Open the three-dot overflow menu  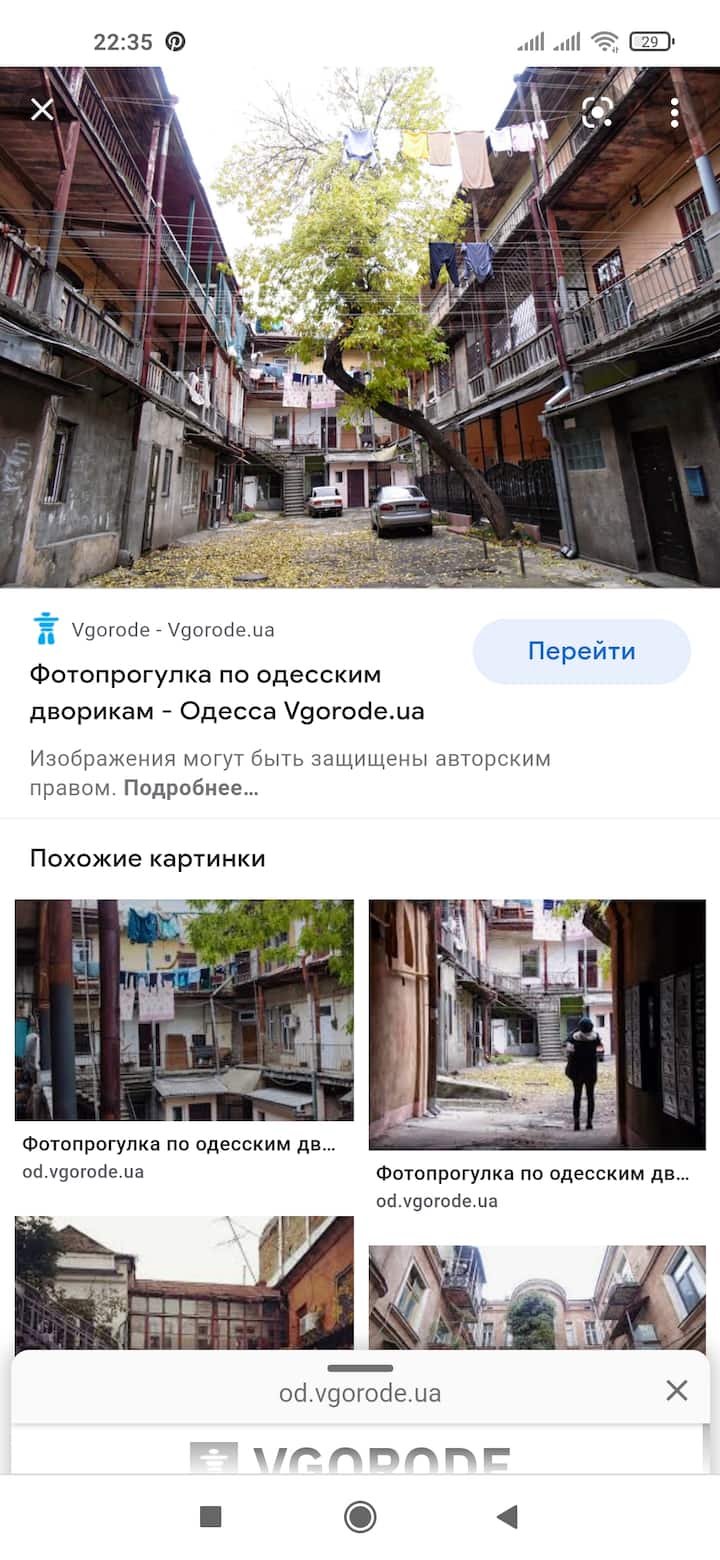675,113
